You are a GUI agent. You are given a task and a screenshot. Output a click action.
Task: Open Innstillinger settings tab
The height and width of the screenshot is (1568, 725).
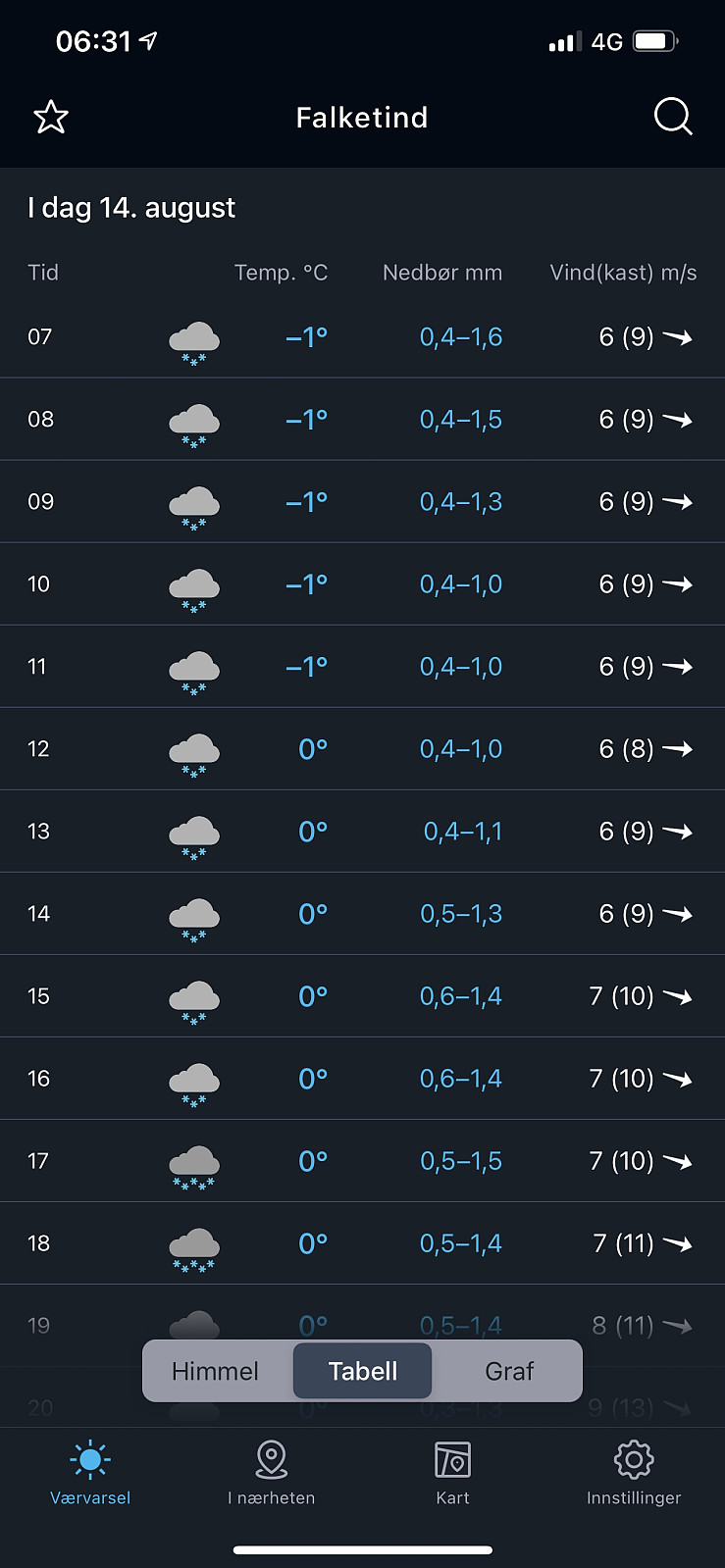[634, 1473]
